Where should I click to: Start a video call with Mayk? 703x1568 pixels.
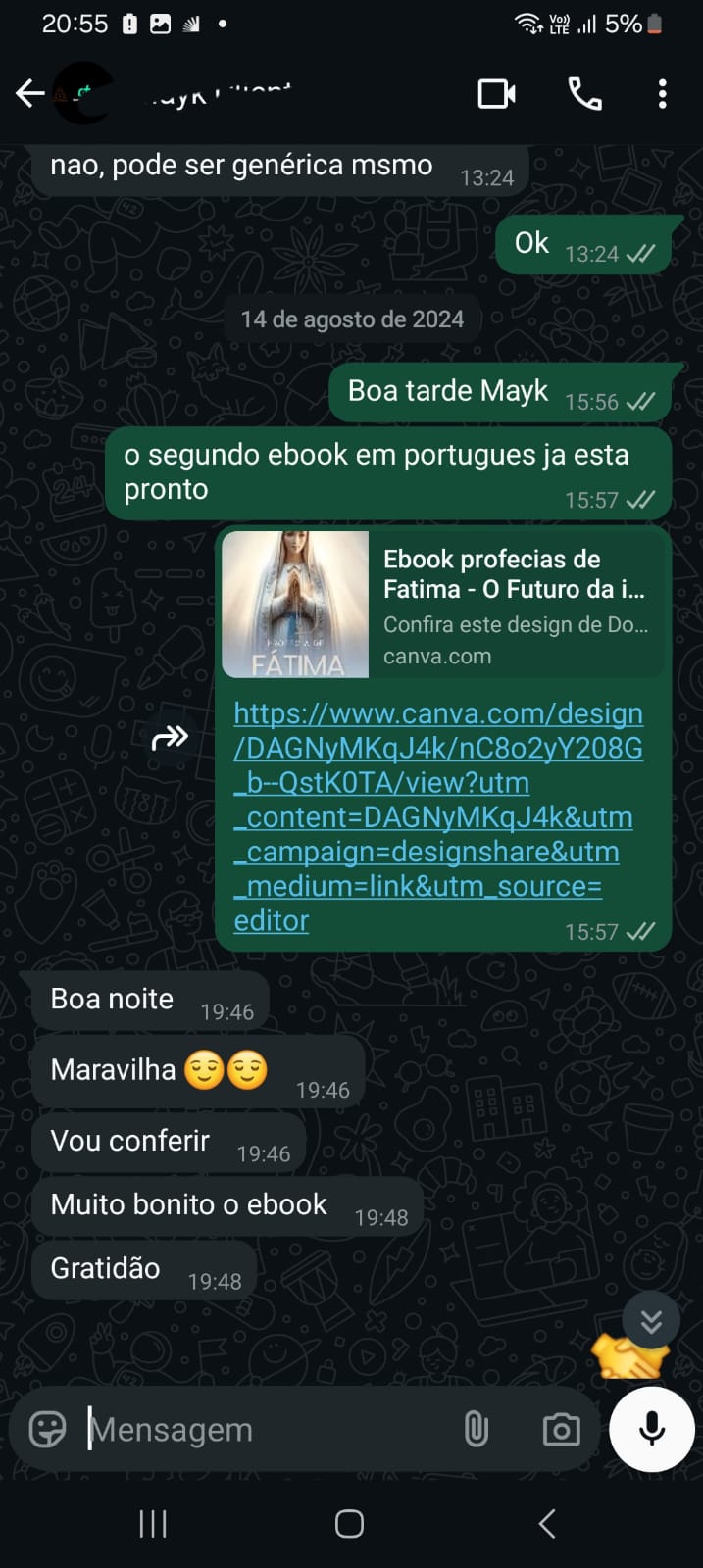(496, 94)
